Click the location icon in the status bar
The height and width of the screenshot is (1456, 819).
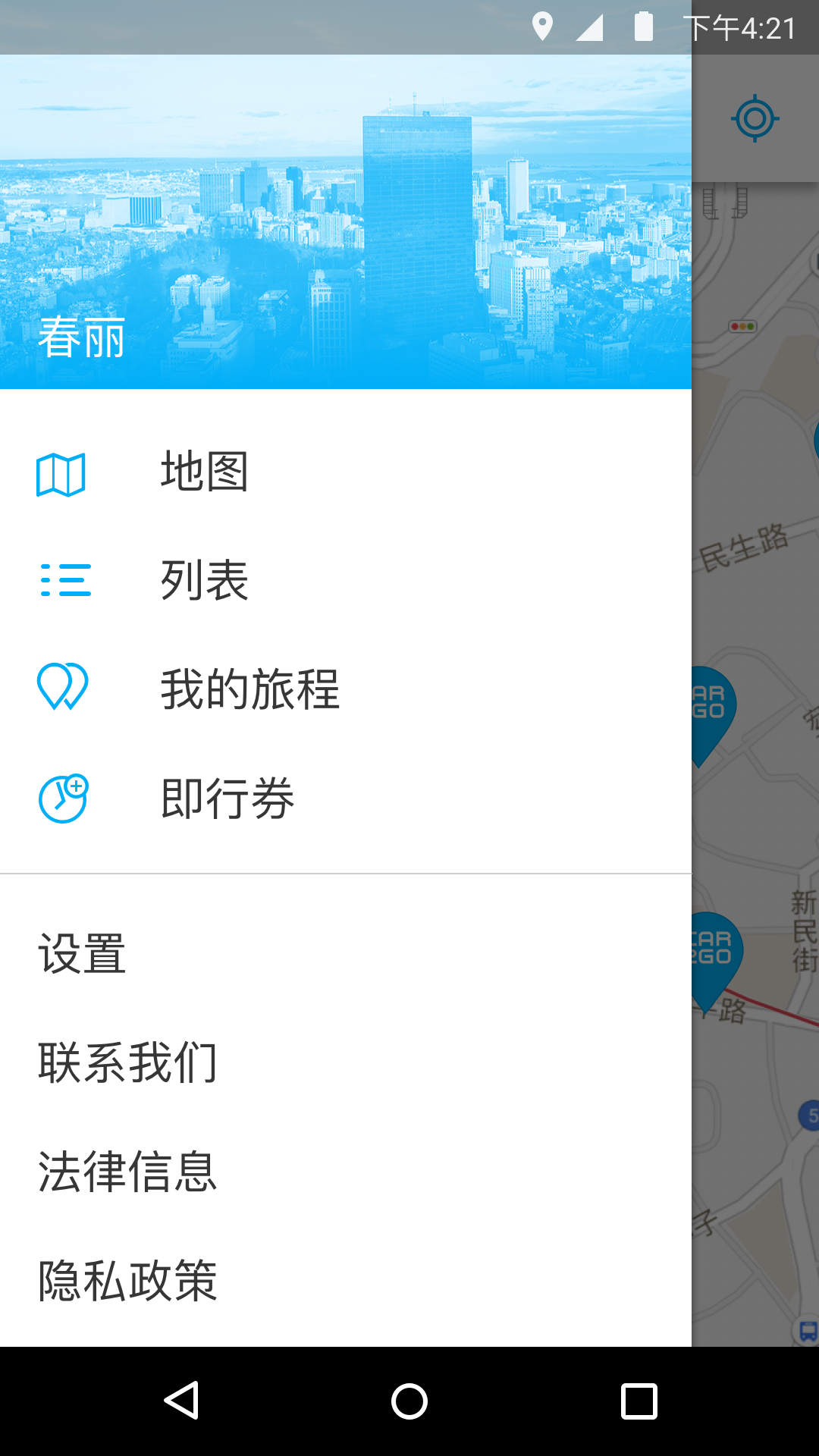(x=543, y=27)
